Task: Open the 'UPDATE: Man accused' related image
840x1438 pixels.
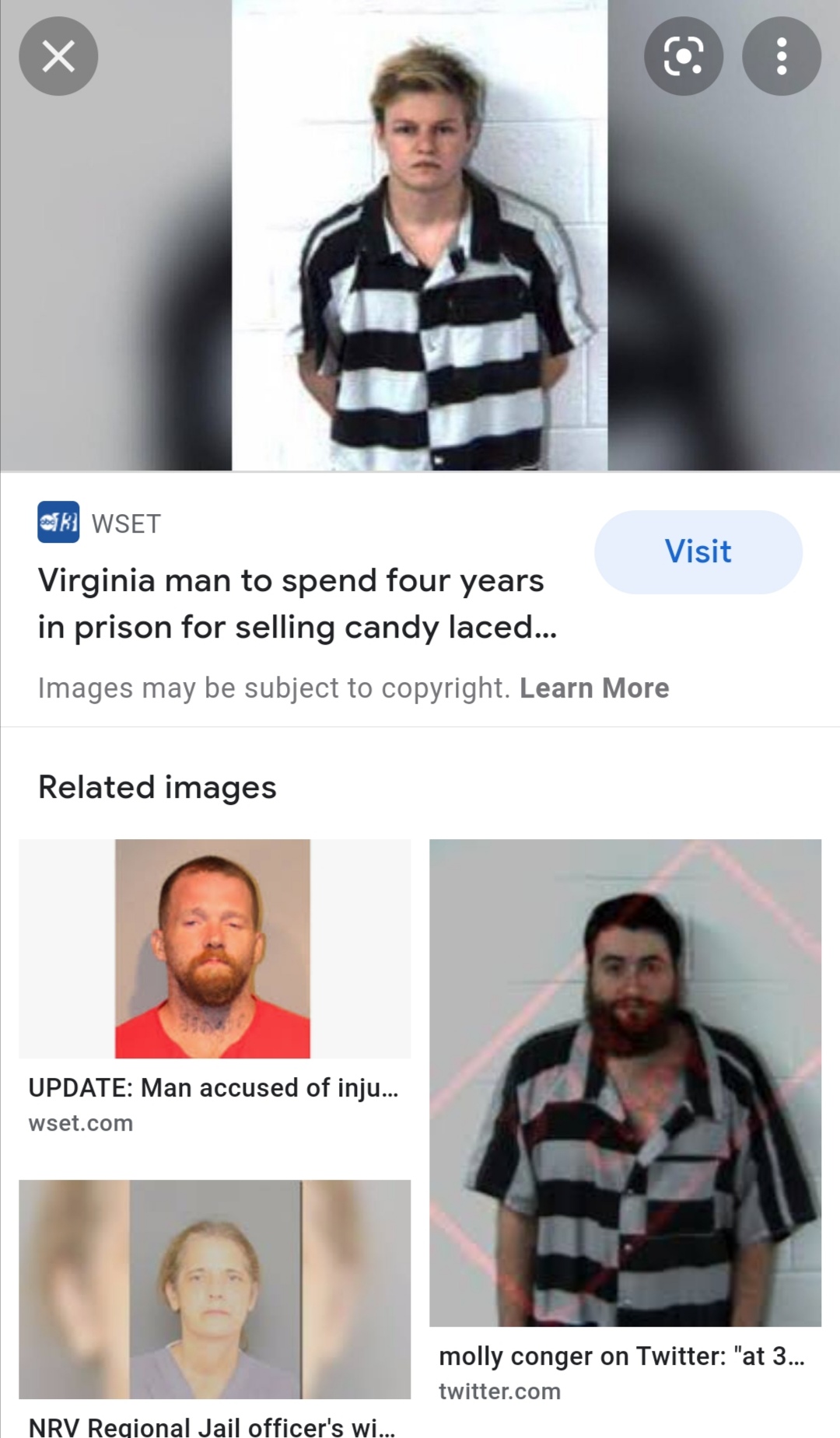Action: (x=215, y=949)
